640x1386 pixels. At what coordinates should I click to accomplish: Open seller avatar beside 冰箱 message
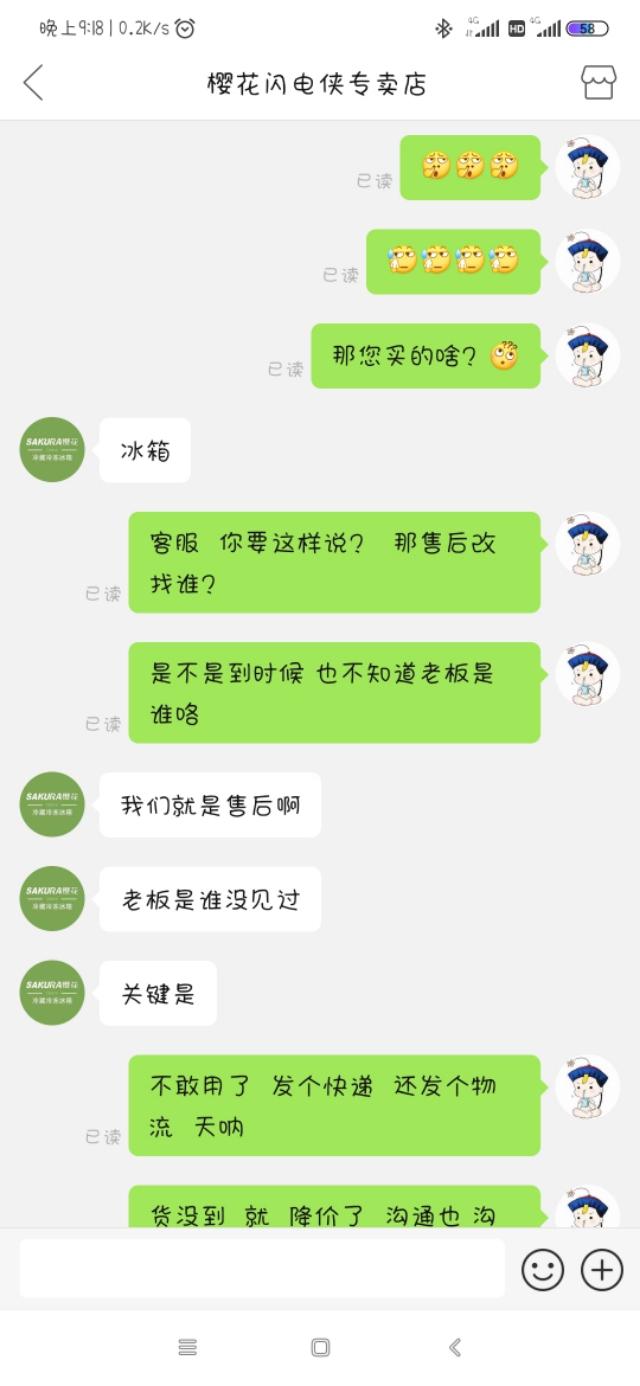52,450
